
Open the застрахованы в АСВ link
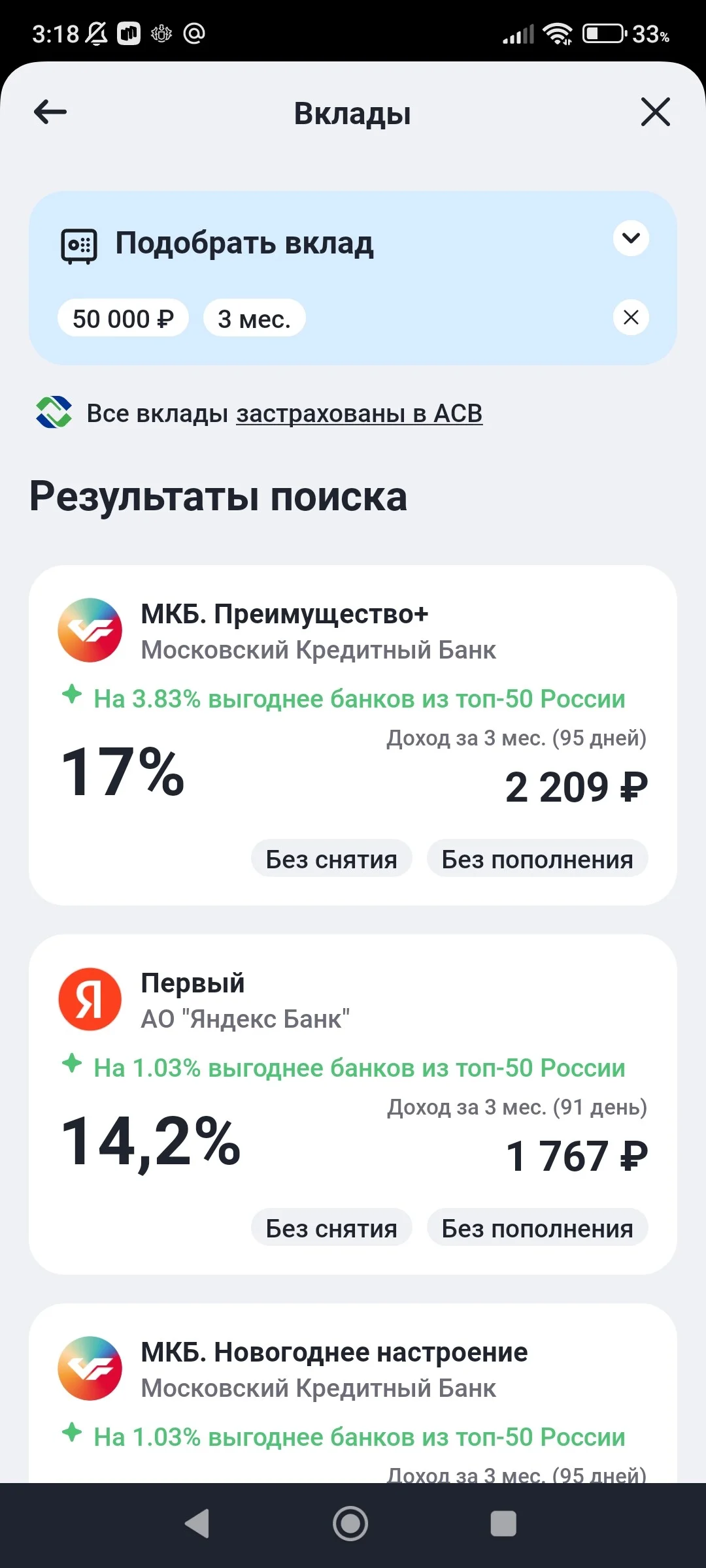pyautogui.click(x=360, y=414)
